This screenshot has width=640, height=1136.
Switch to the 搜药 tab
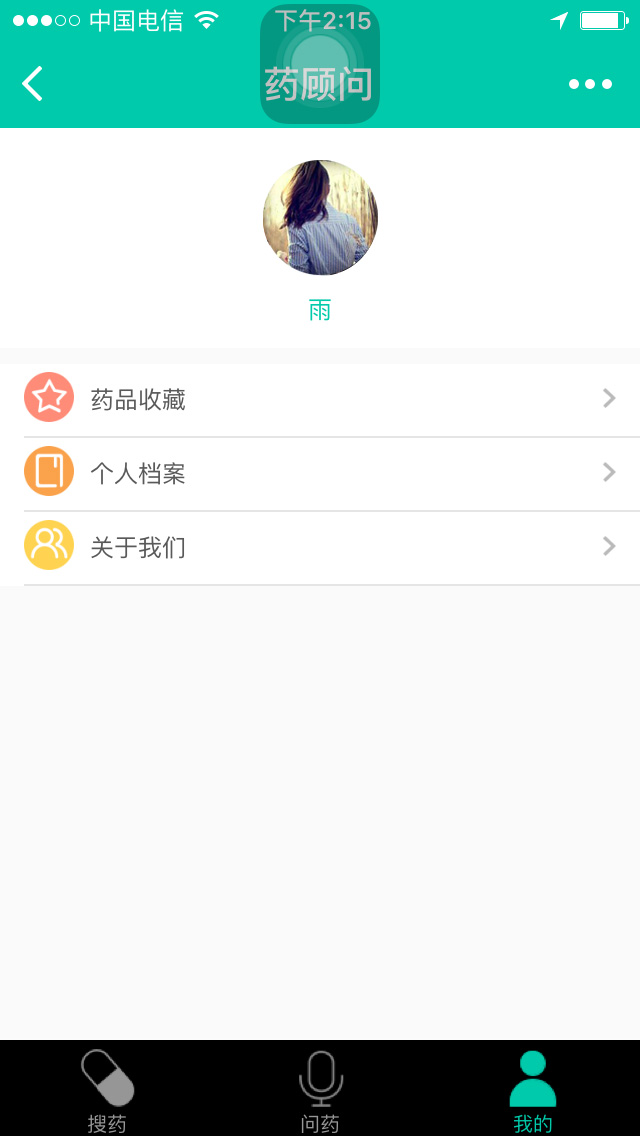[x=107, y=1090]
